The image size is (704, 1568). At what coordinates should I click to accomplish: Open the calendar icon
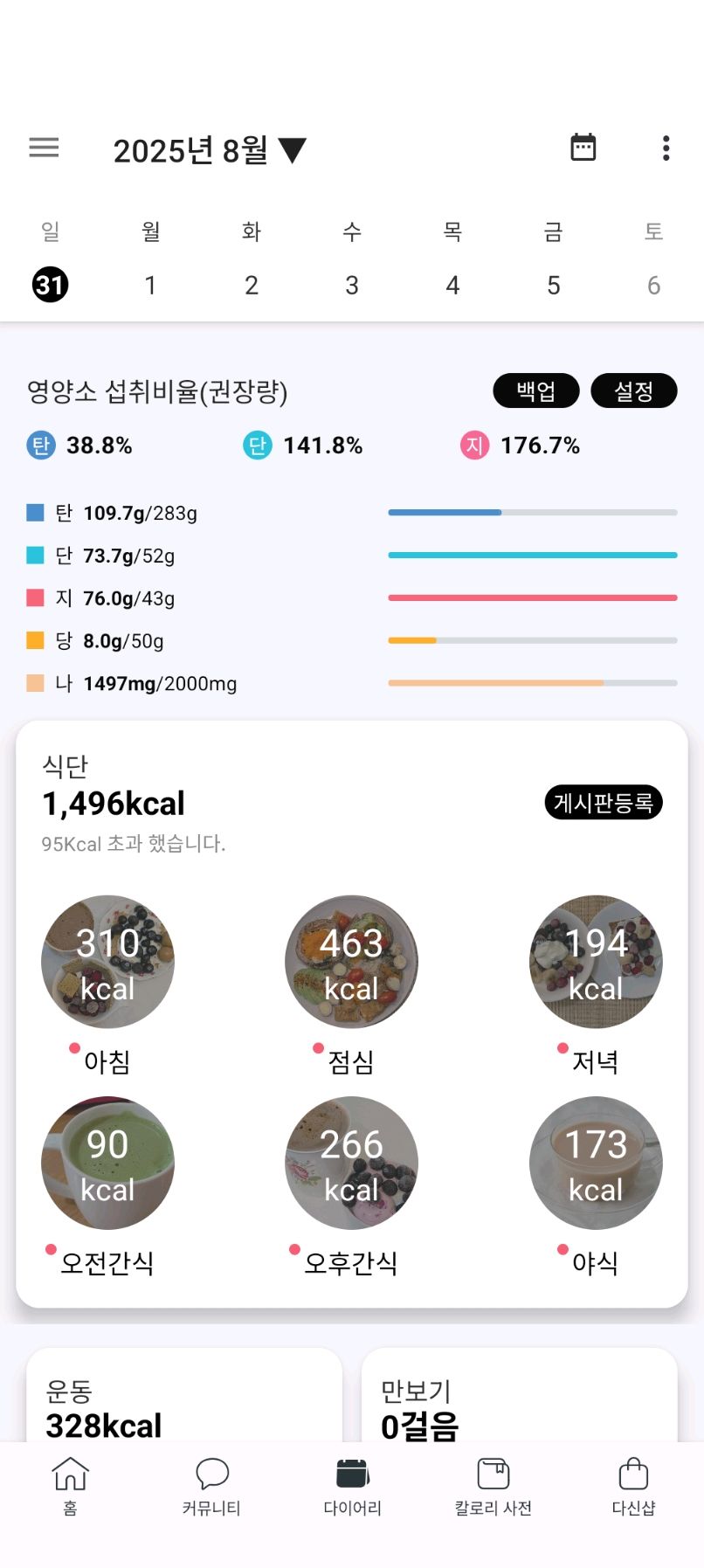click(583, 148)
